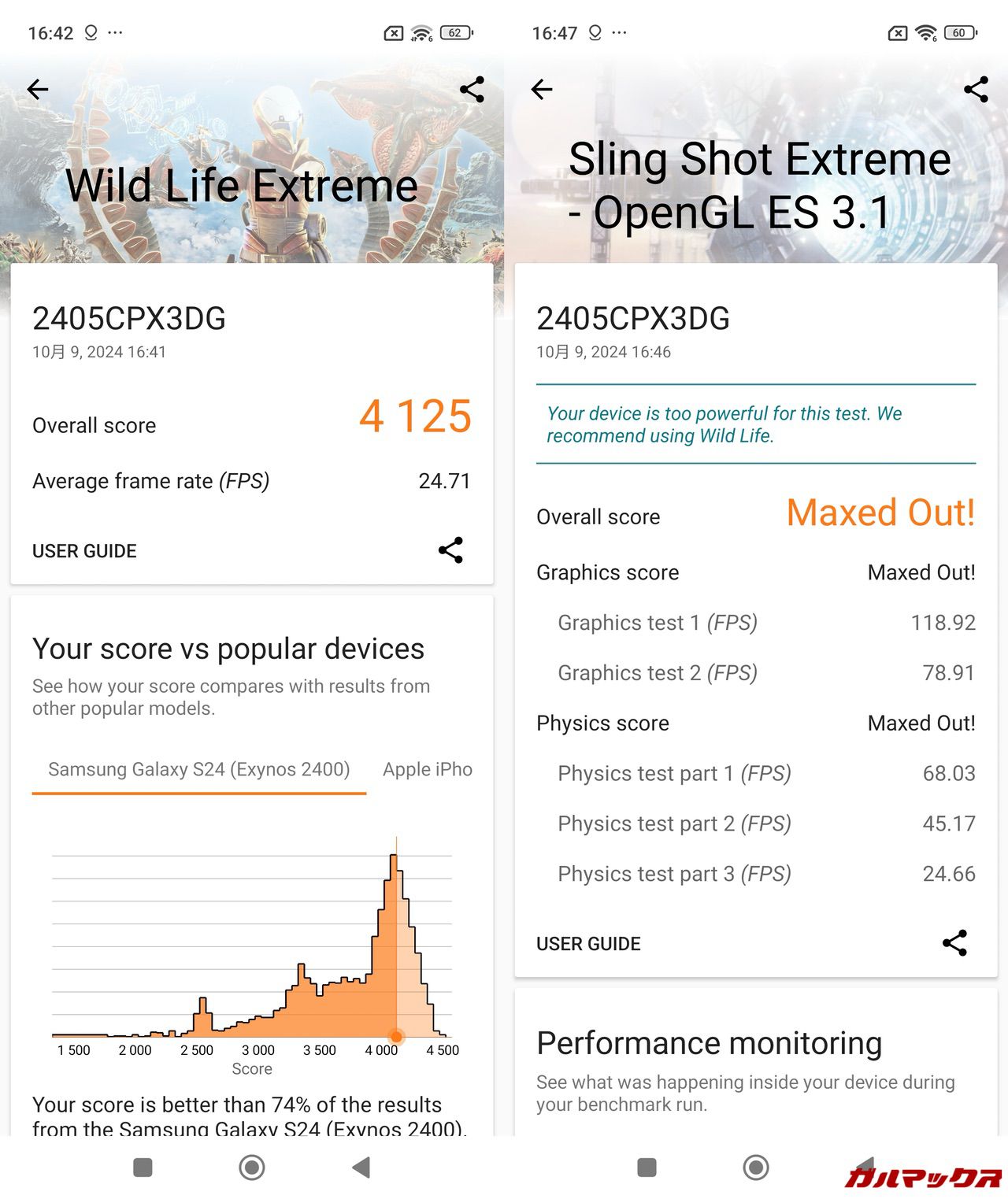Image resolution: width=1008 pixels, height=1199 pixels.
Task: Go back from Sling Shot Extreme results
Action: pyautogui.click(x=542, y=90)
